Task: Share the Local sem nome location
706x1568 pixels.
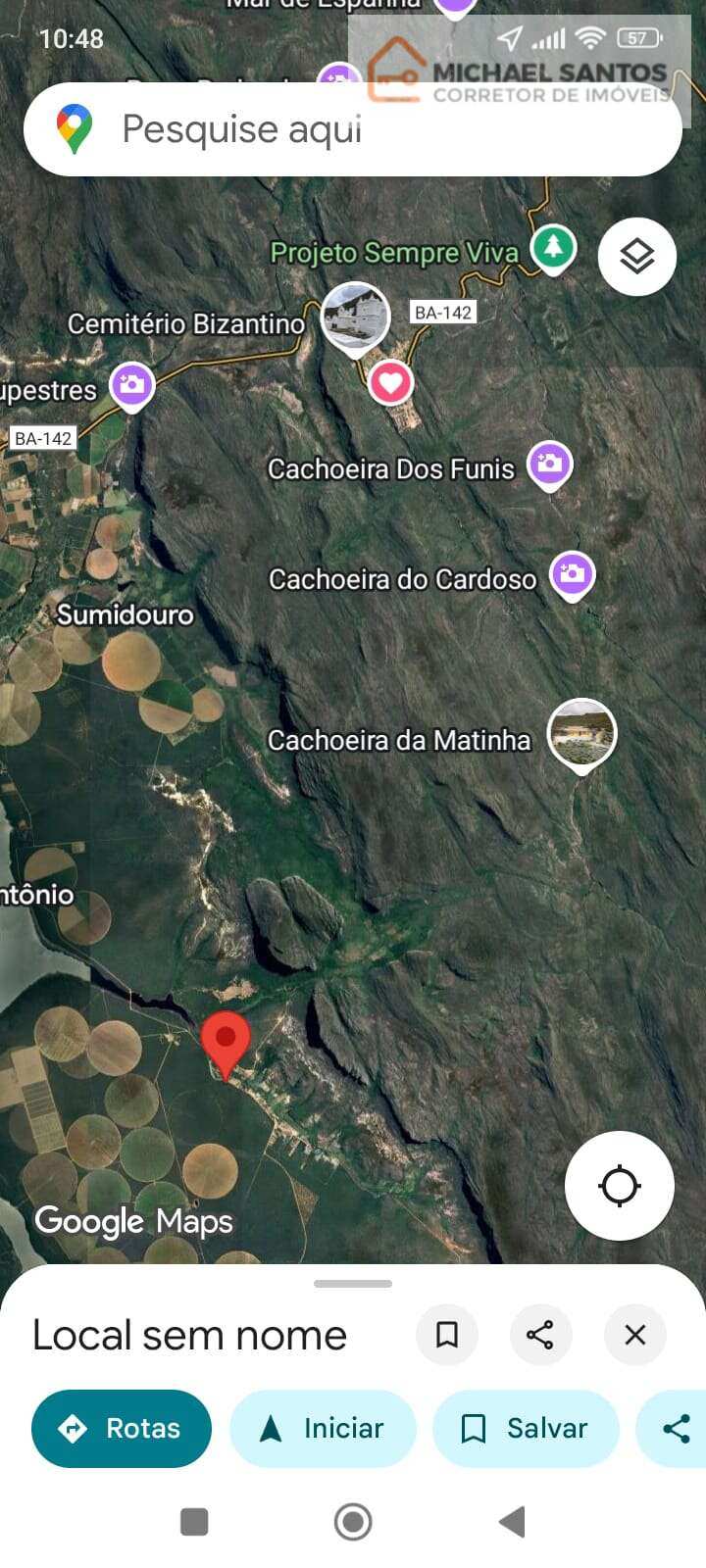Action: pos(540,1335)
